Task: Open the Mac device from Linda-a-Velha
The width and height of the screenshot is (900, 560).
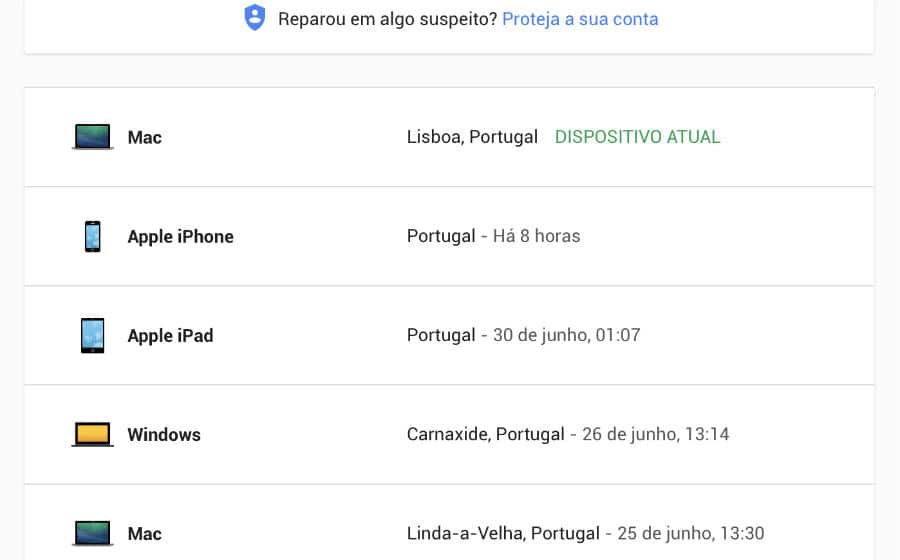Action: (x=145, y=533)
